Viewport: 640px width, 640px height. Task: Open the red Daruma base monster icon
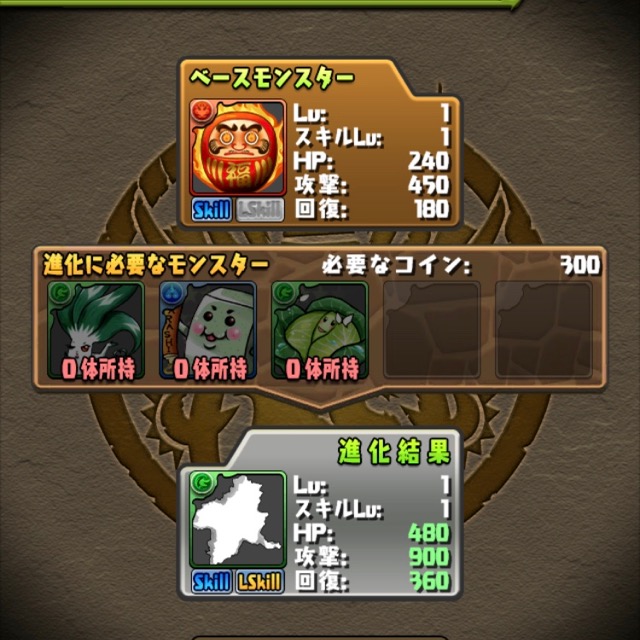(237, 147)
